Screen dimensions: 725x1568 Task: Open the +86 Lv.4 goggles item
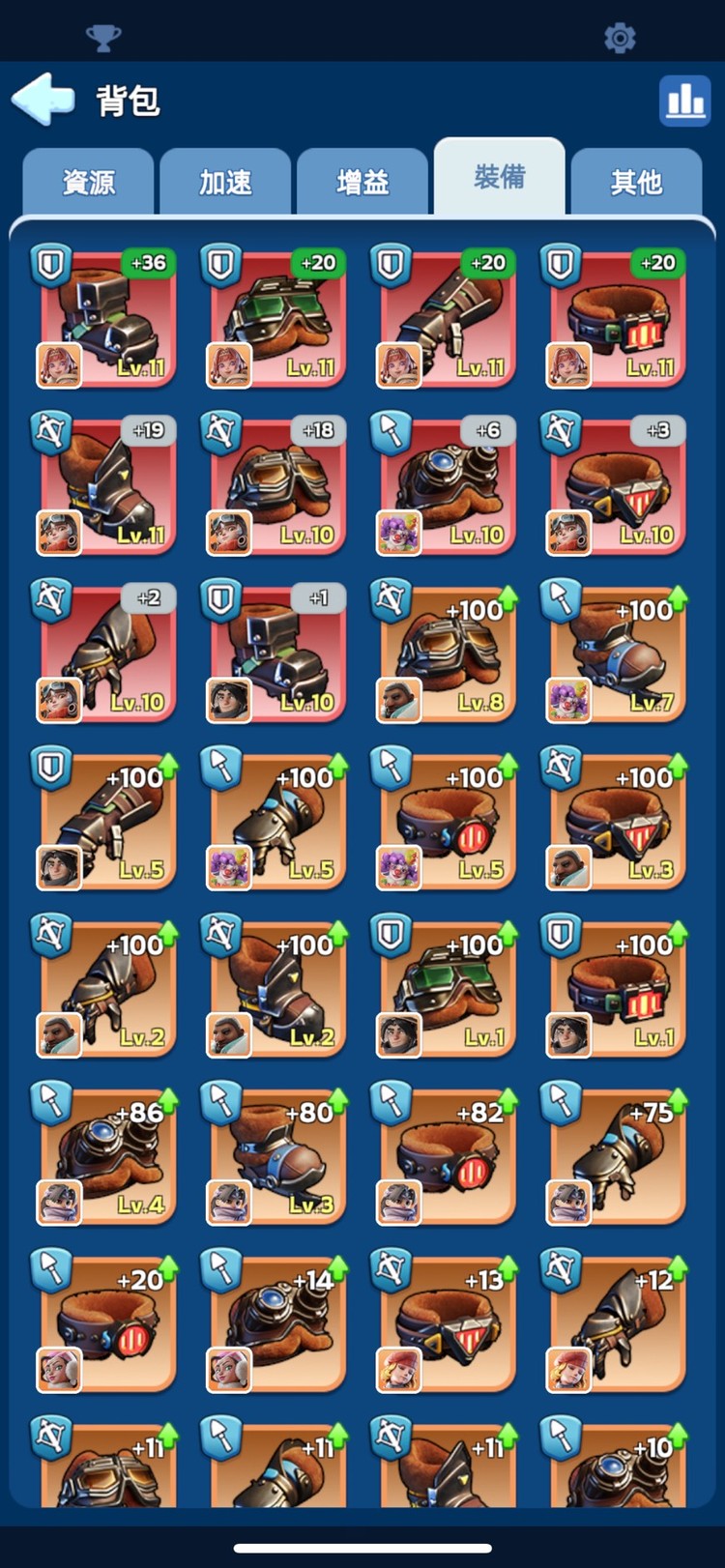[106, 1156]
